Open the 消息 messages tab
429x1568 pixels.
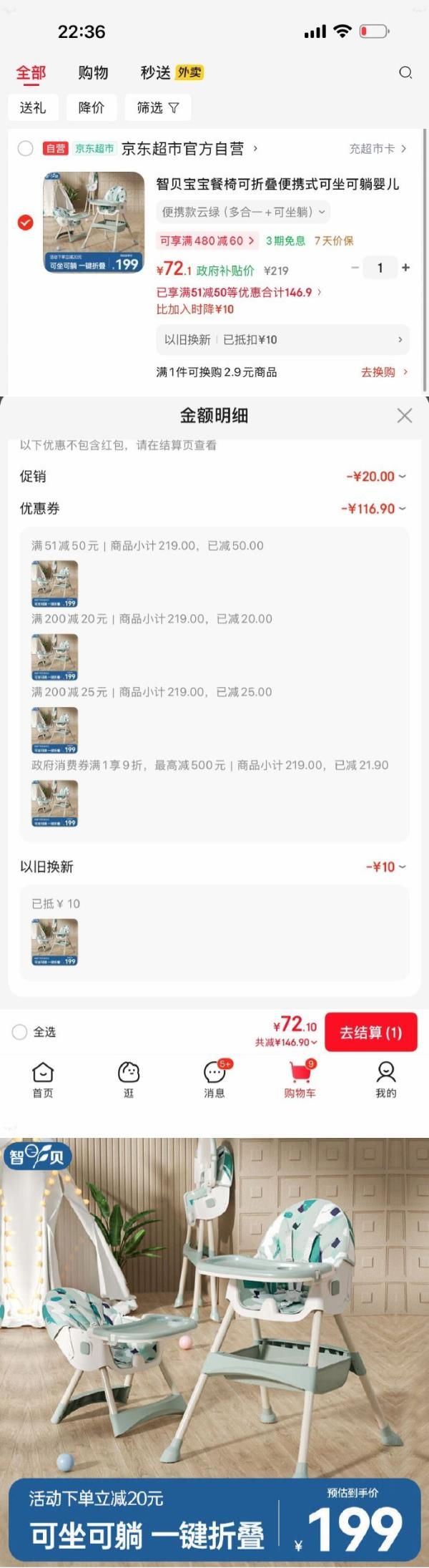pos(214,1079)
